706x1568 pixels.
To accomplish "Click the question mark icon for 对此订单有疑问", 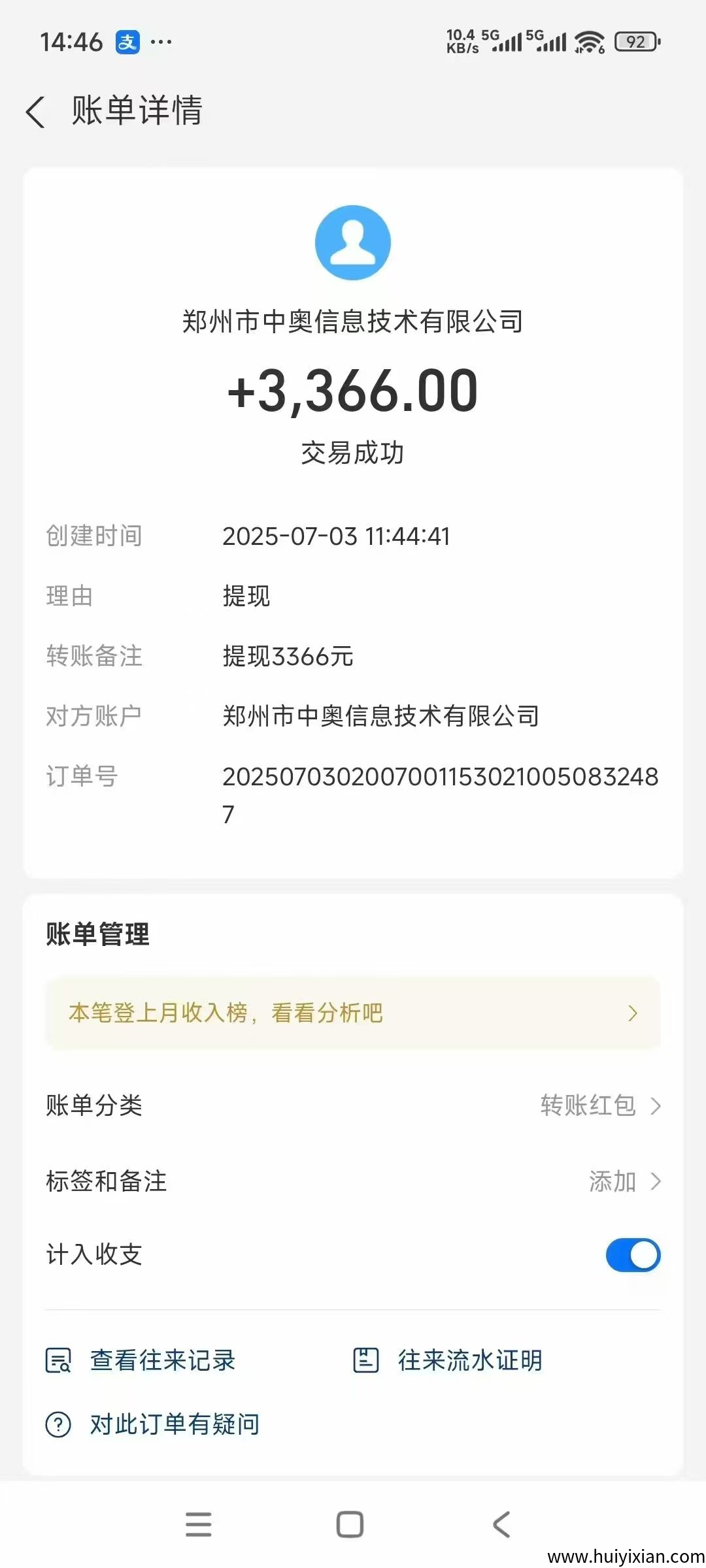I will click(x=58, y=1424).
